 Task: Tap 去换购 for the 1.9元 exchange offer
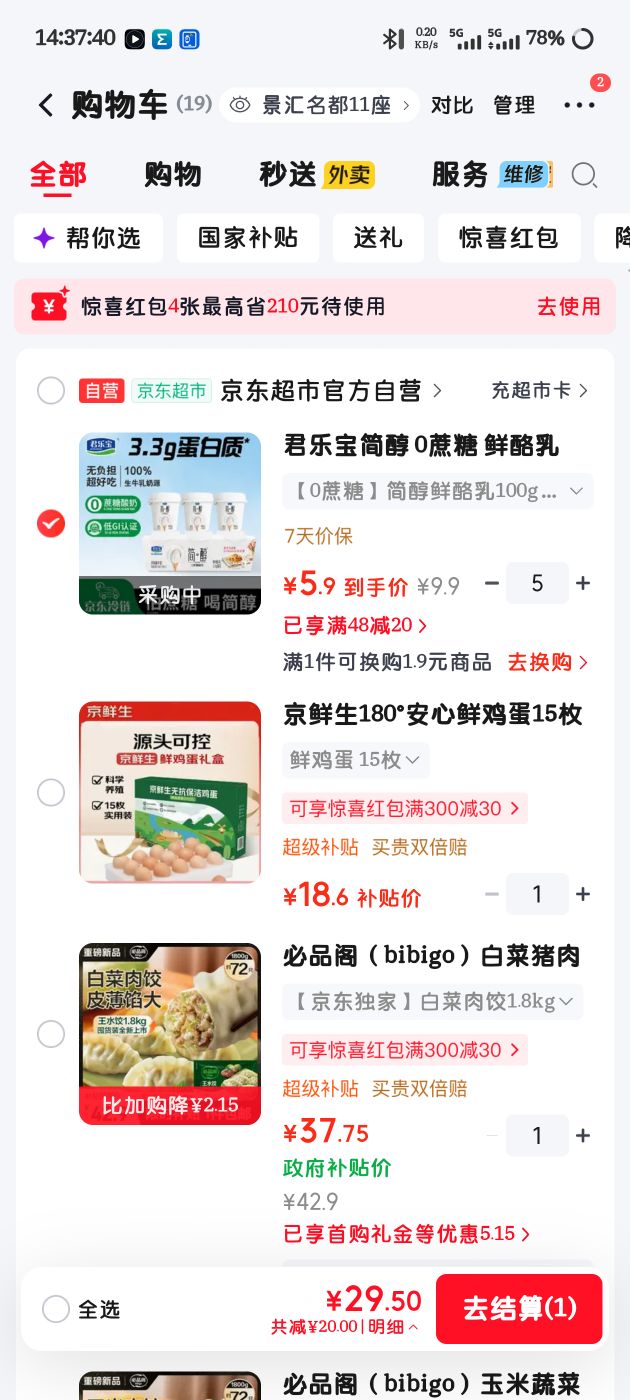(548, 662)
